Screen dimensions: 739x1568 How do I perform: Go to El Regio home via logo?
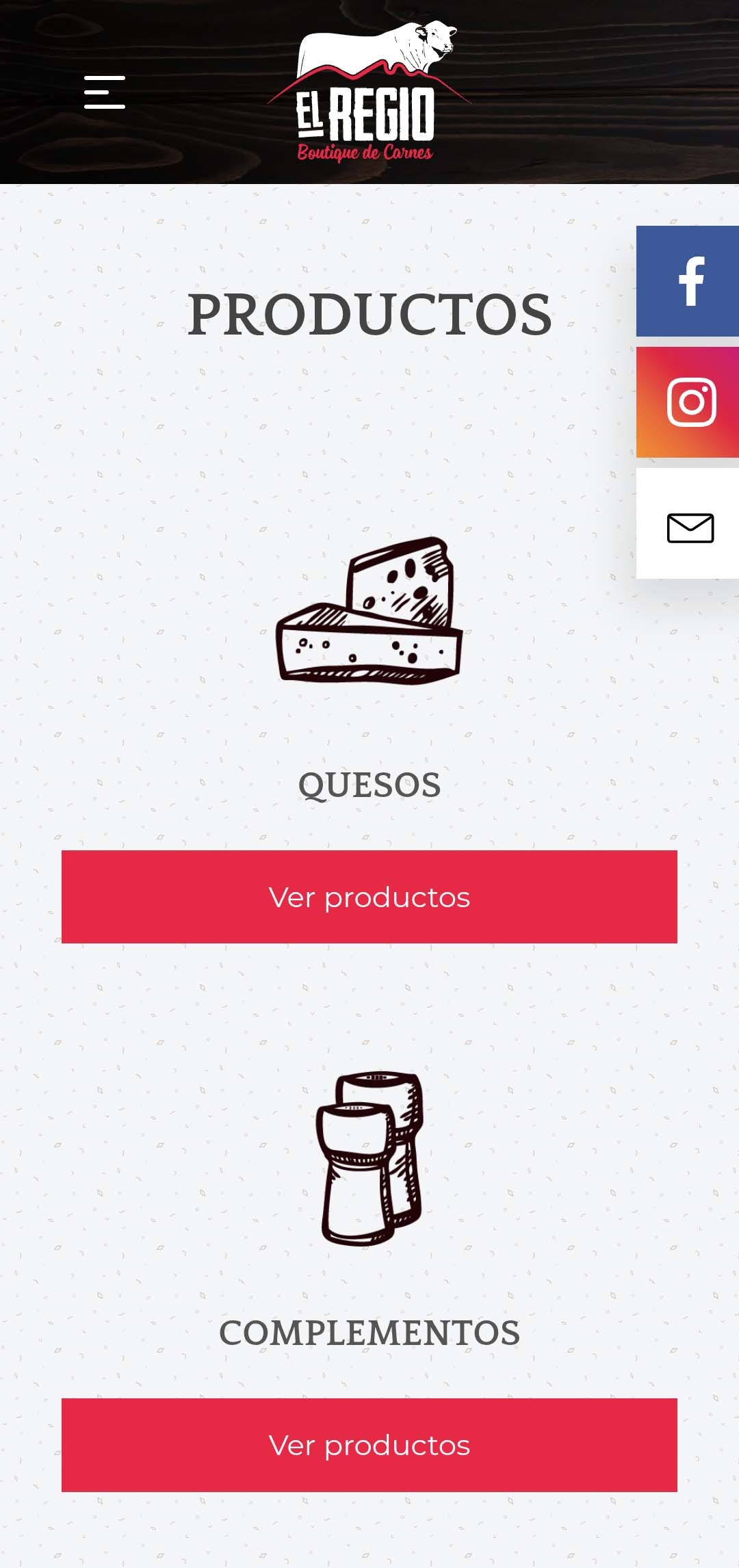point(369,92)
